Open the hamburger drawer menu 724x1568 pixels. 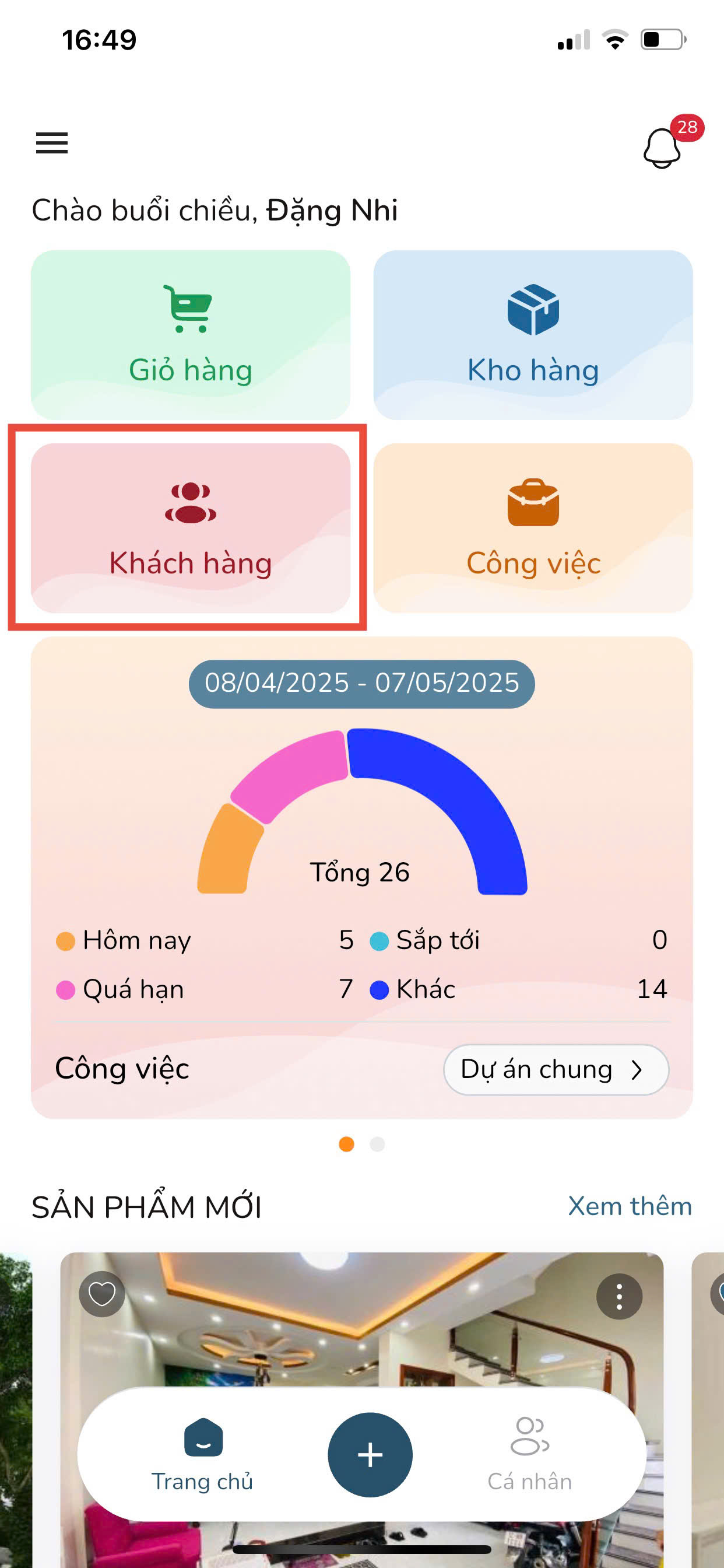[x=52, y=143]
